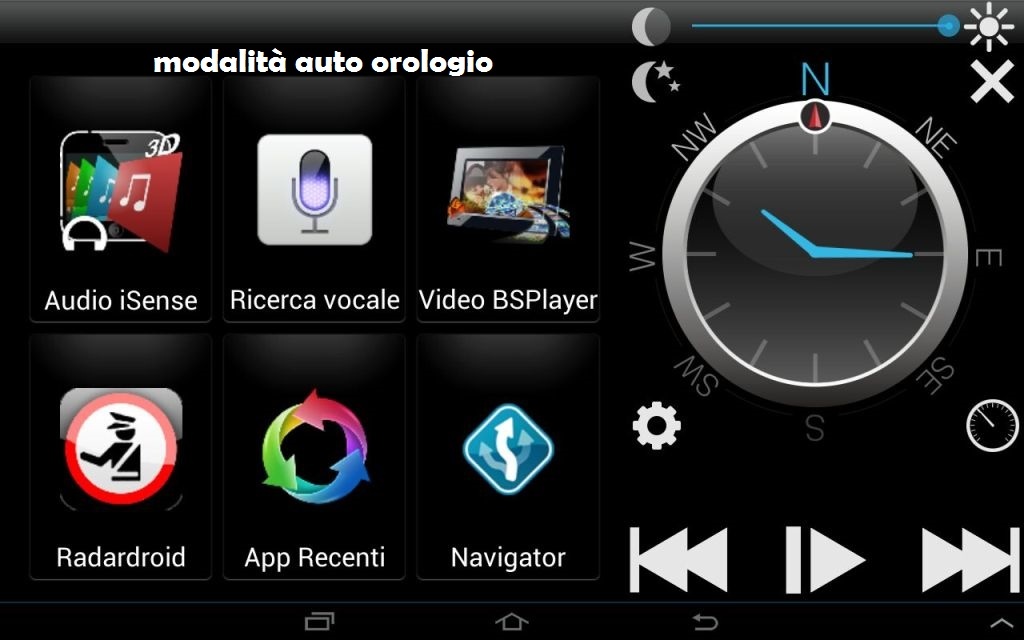Go to the system home screen
This screenshot has width=1024, height=640.
pyautogui.click(x=511, y=622)
